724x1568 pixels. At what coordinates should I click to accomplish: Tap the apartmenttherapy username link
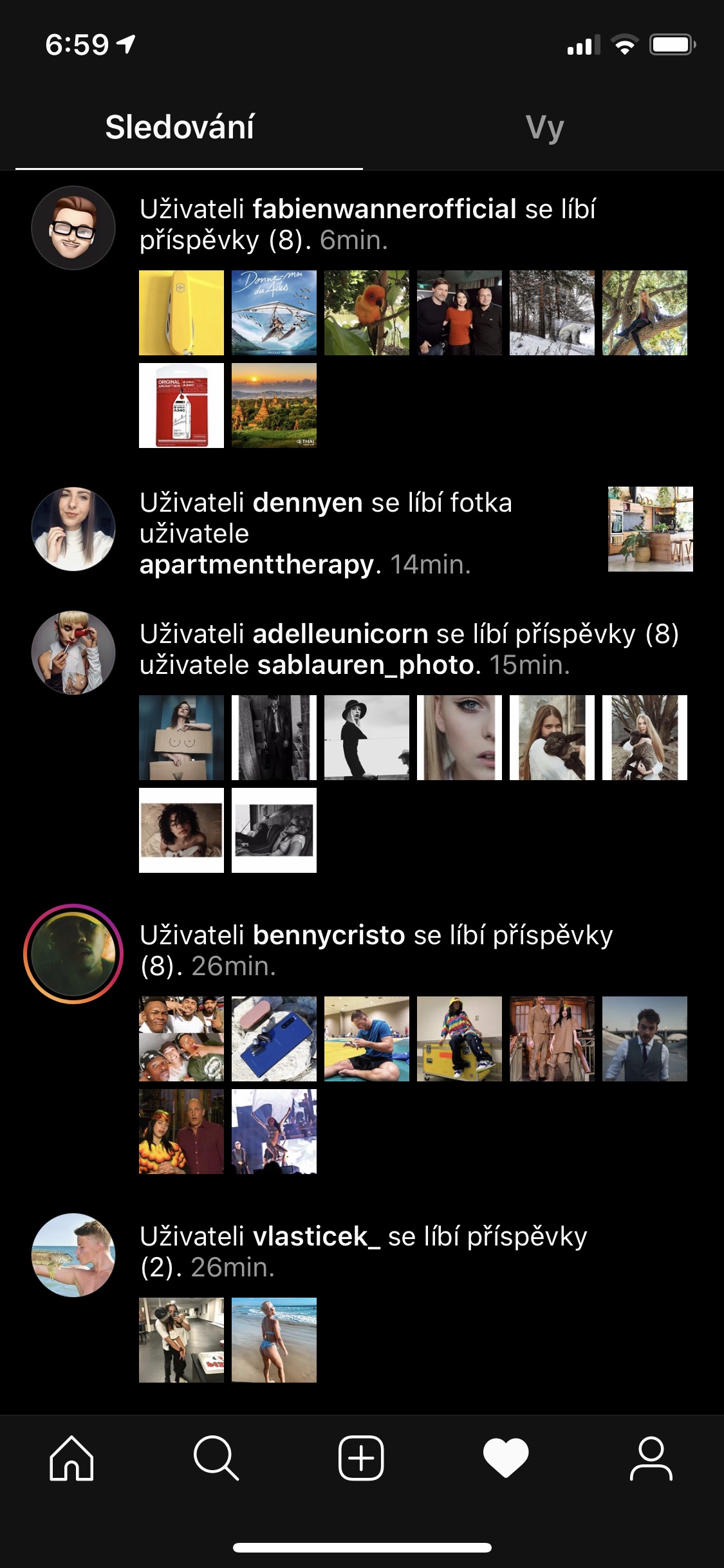point(257,565)
